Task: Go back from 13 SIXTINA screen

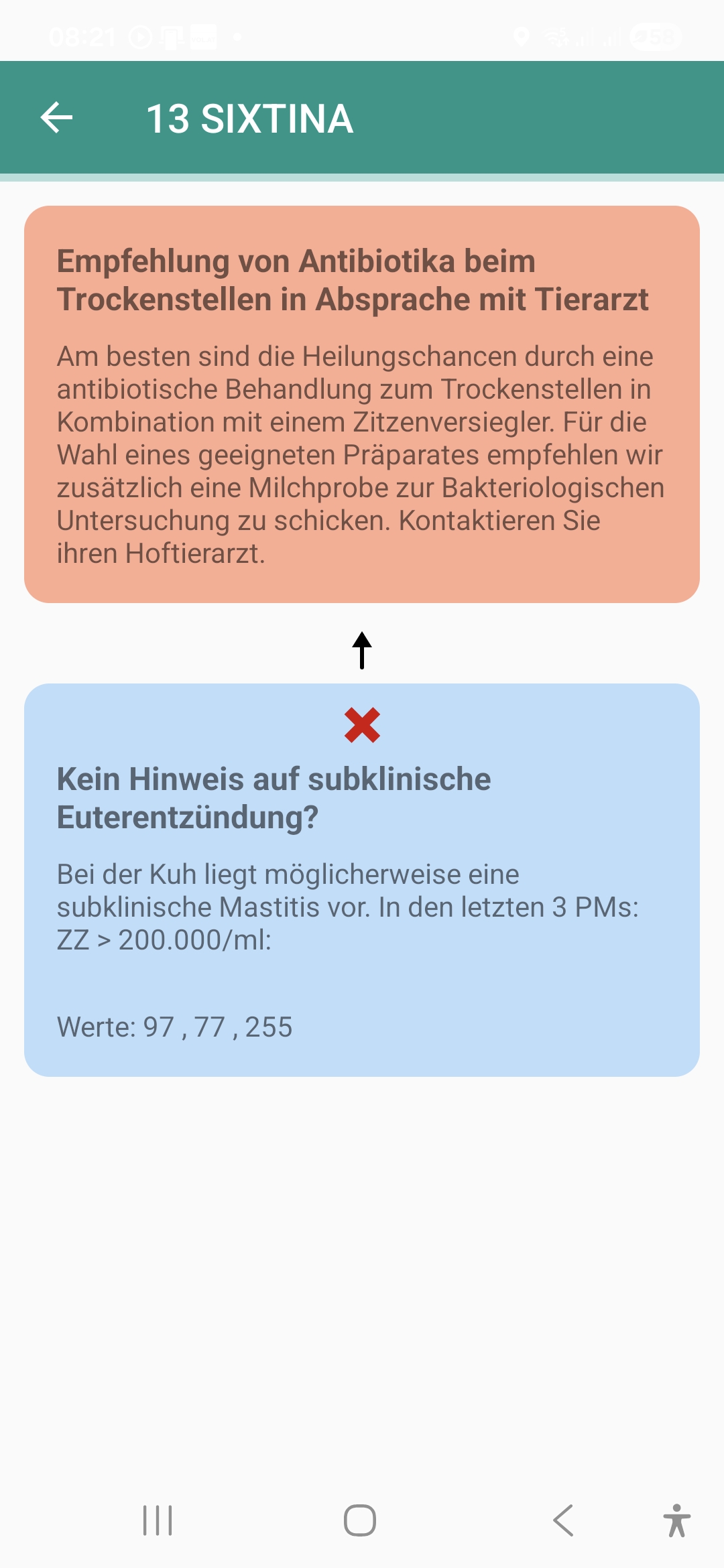Action: point(57,118)
